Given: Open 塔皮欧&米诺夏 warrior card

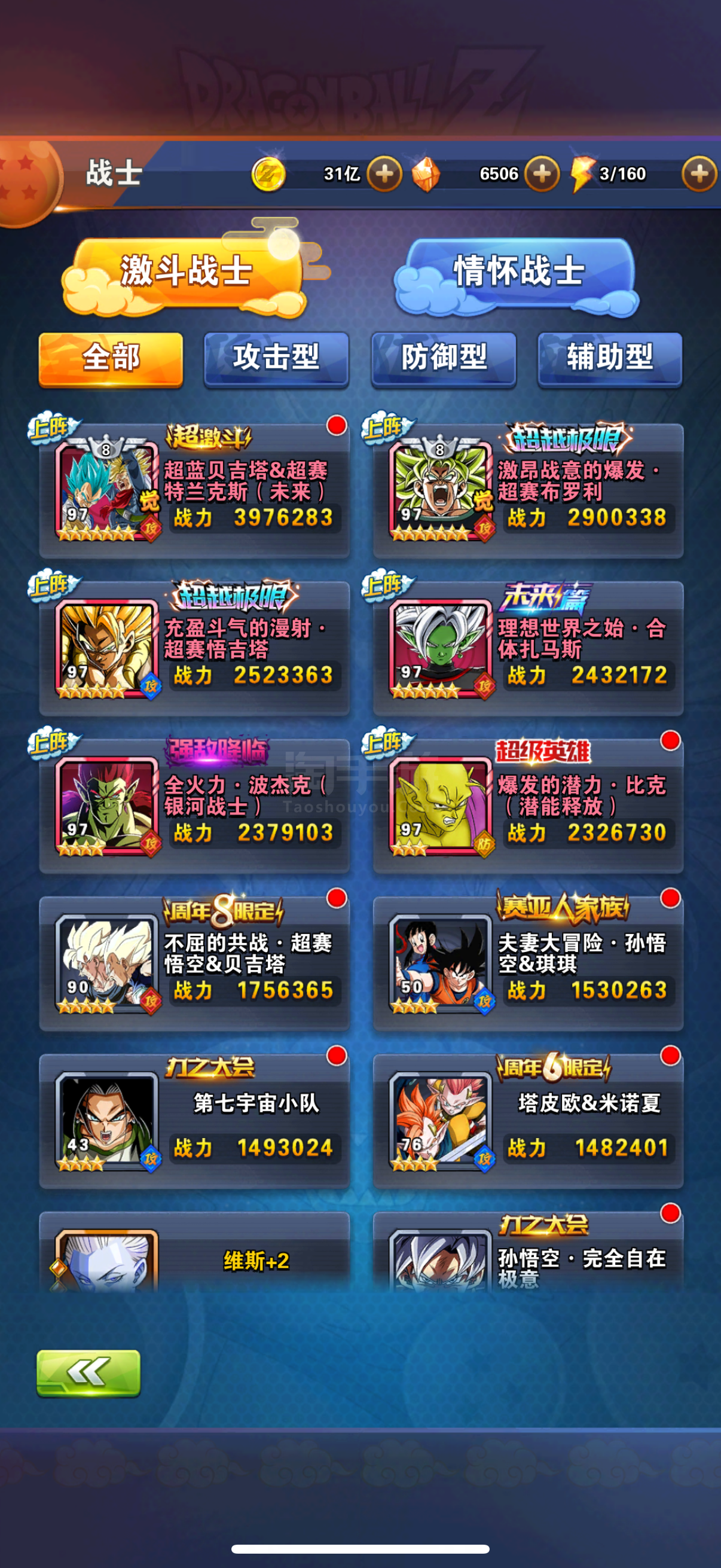Looking at the screenshot, I should 528,1121.
